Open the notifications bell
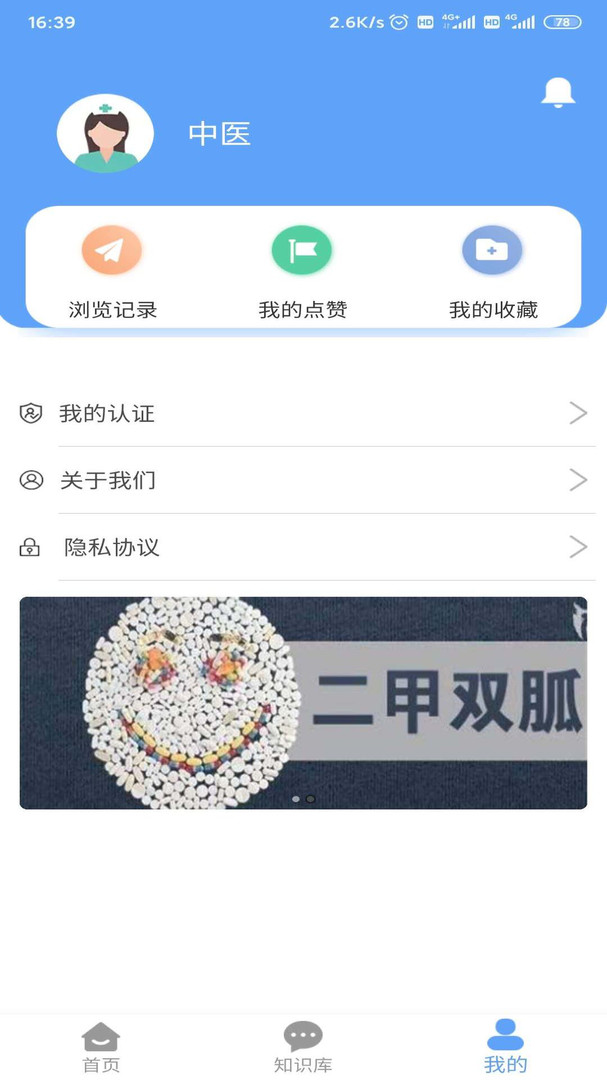607x1080 pixels. (x=558, y=92)
